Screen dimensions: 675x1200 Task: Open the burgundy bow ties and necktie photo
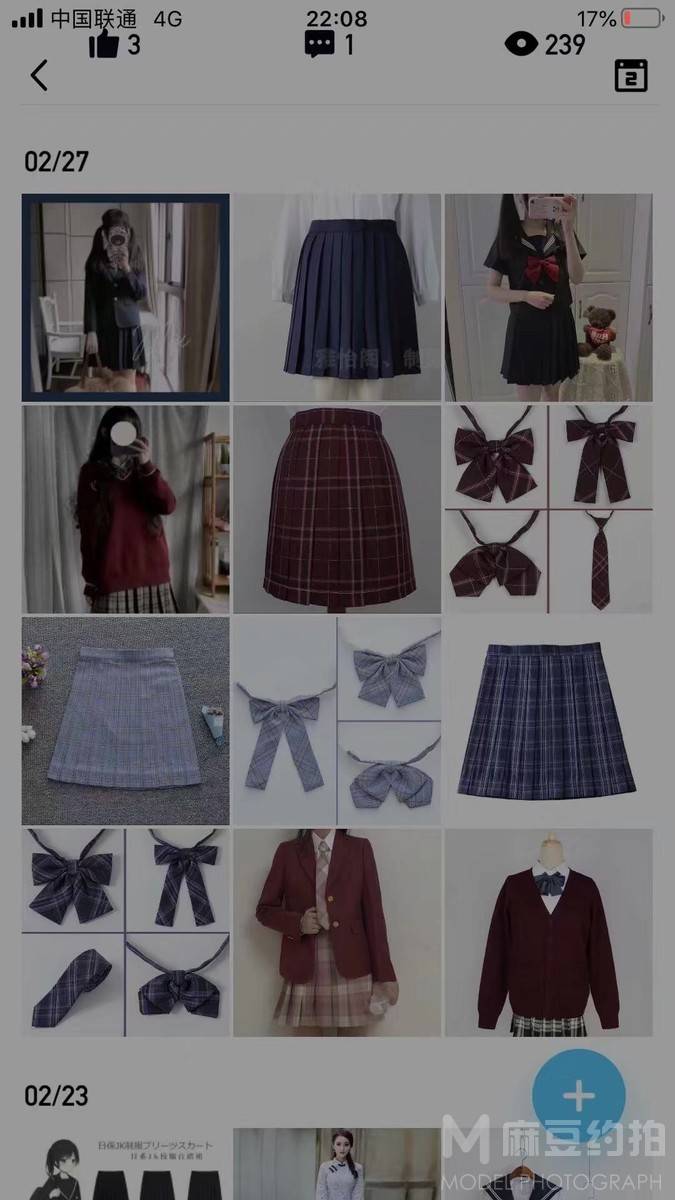pyautogui.click(x=548, y=509)
